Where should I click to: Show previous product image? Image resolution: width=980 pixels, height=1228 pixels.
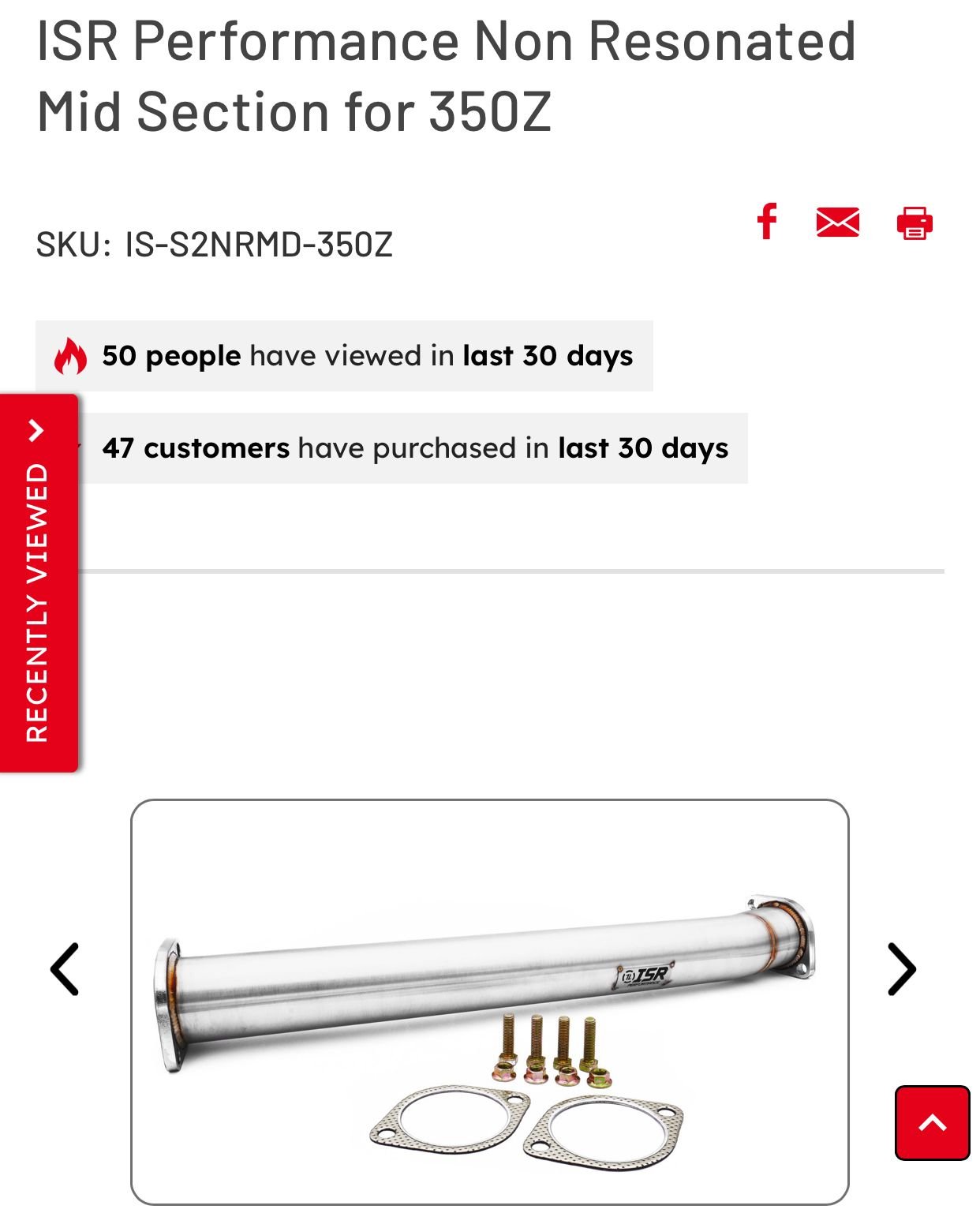pyautogui.click(x=65, y=968)
